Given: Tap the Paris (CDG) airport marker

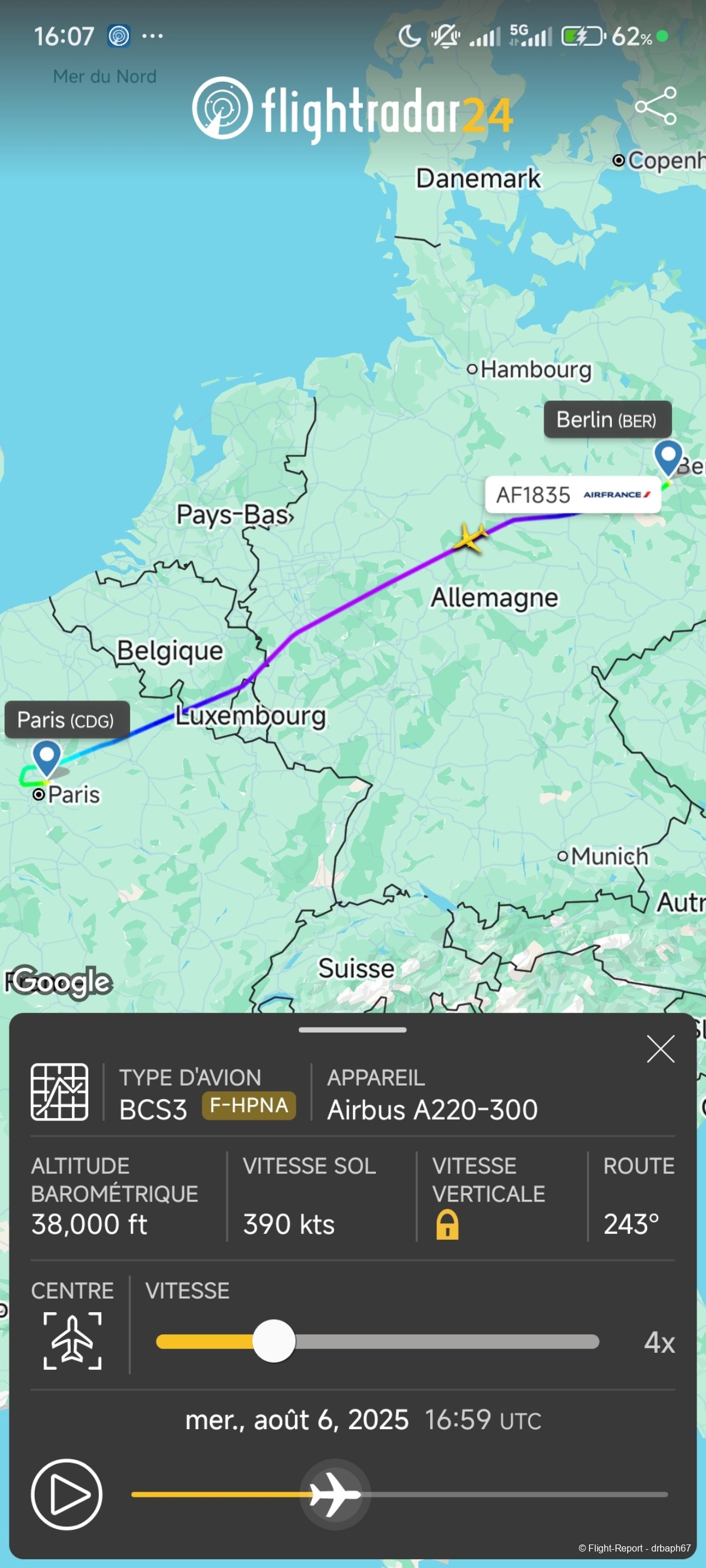Looking at the screenshot, I should (x=47, y=756).
